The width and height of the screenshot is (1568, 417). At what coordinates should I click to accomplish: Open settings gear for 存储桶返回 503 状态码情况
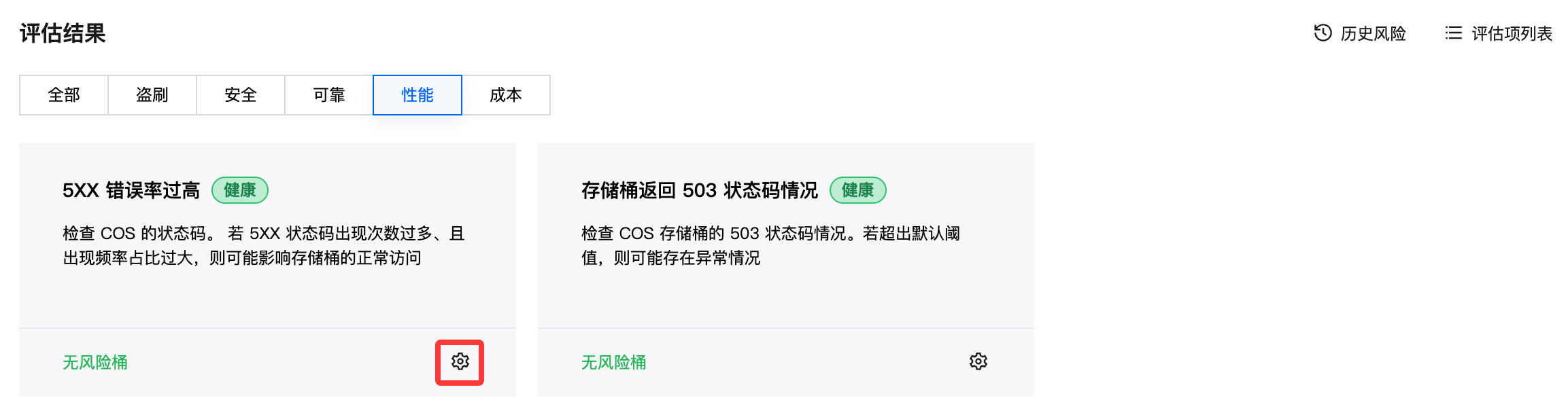pyautogui.click(x=978, y=361)
